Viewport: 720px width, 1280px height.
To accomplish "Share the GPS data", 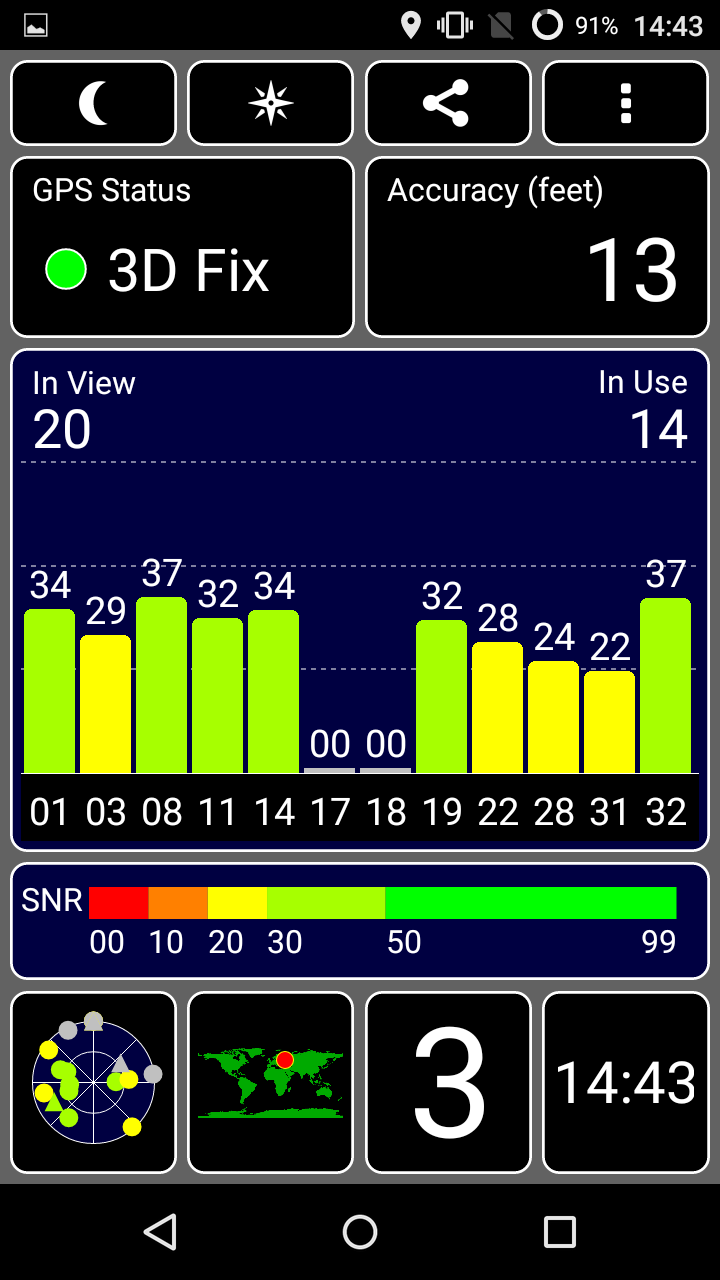I will coord(448,103).
